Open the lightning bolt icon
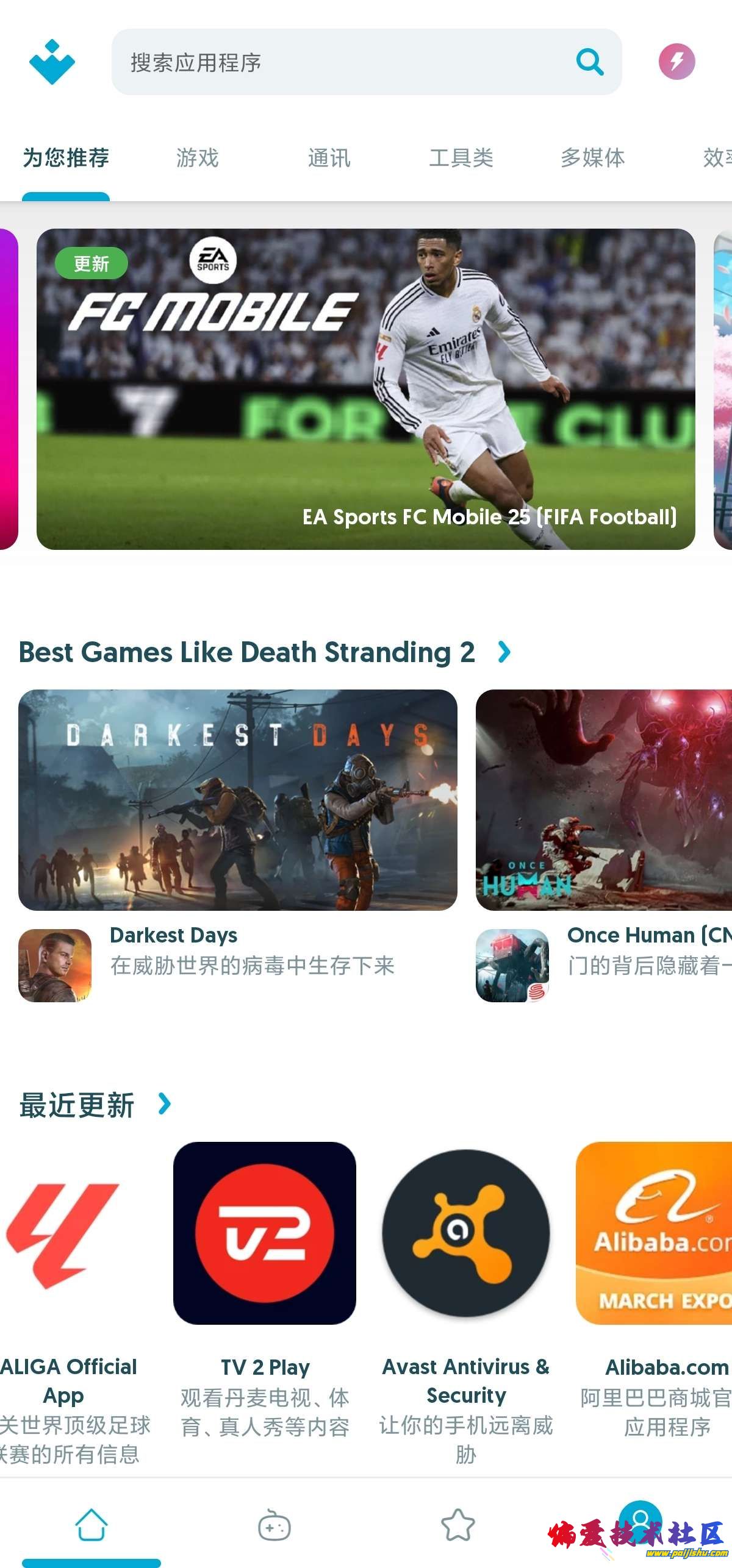 (x=676, y=62)
